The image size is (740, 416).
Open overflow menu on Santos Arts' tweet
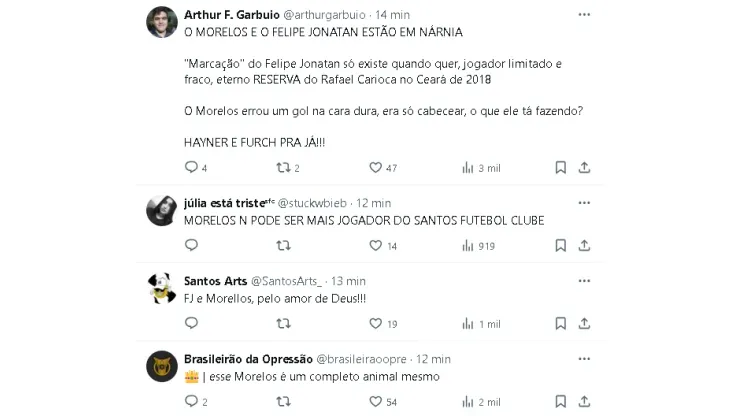point(584,281)
